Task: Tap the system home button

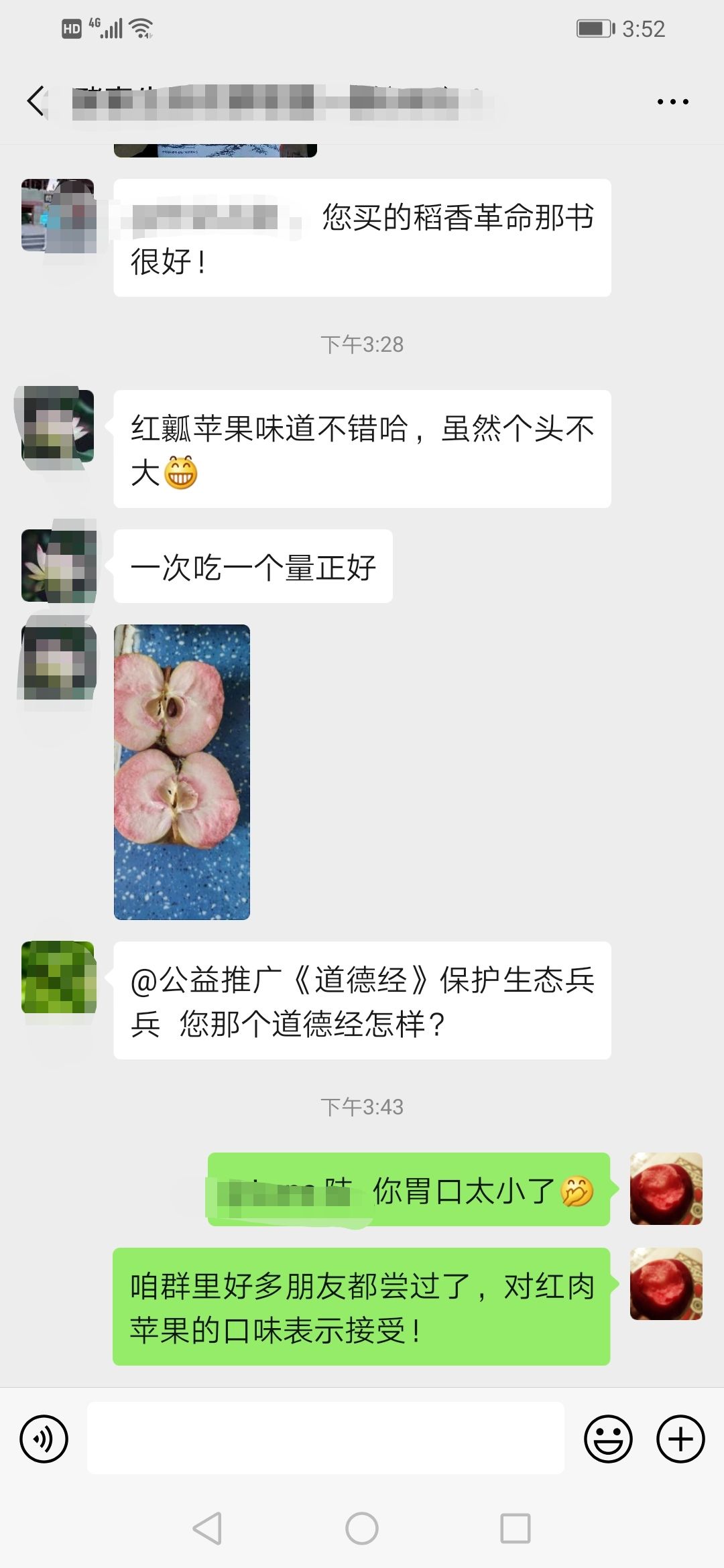Action: 362,1528
